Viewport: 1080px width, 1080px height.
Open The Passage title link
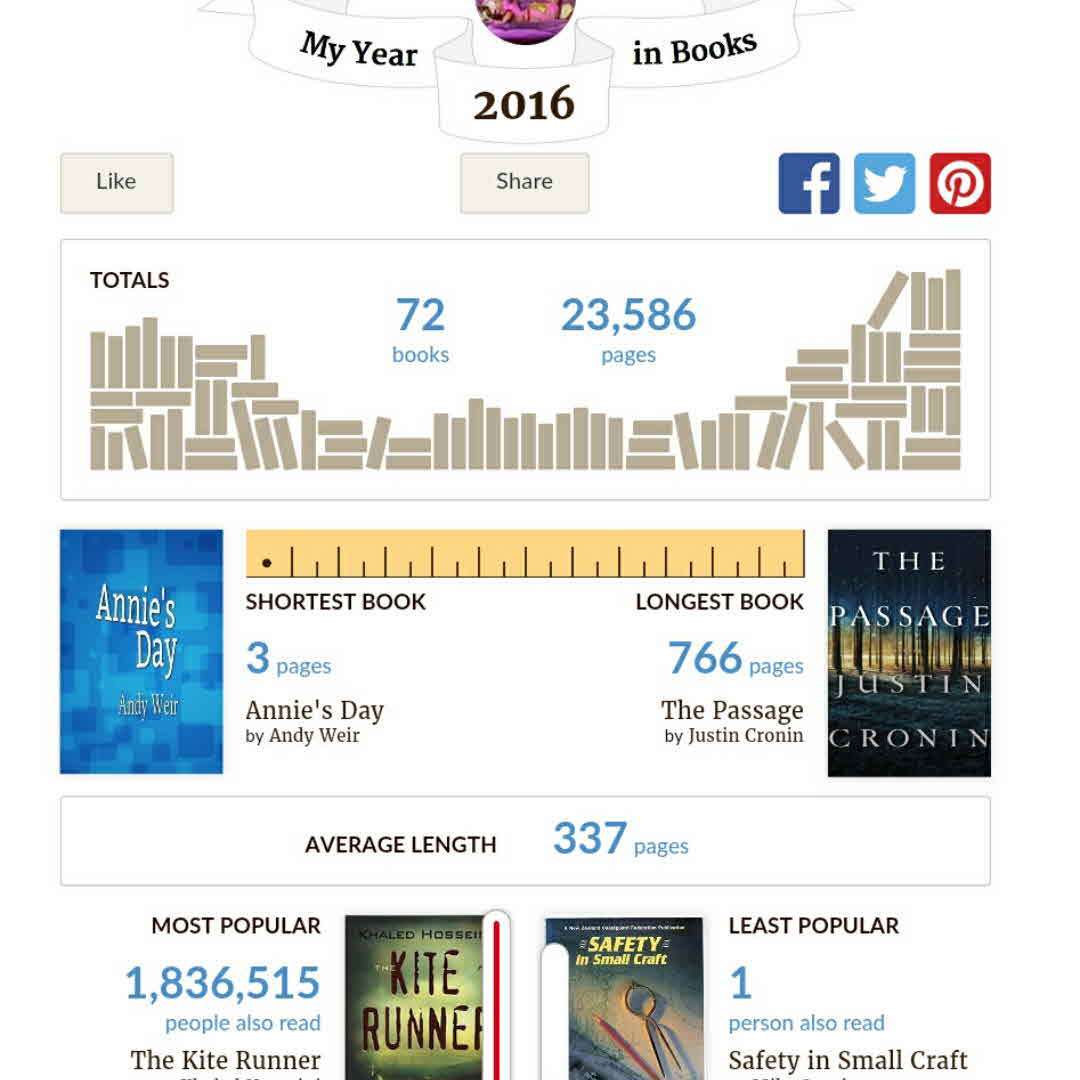pos(732,711)
